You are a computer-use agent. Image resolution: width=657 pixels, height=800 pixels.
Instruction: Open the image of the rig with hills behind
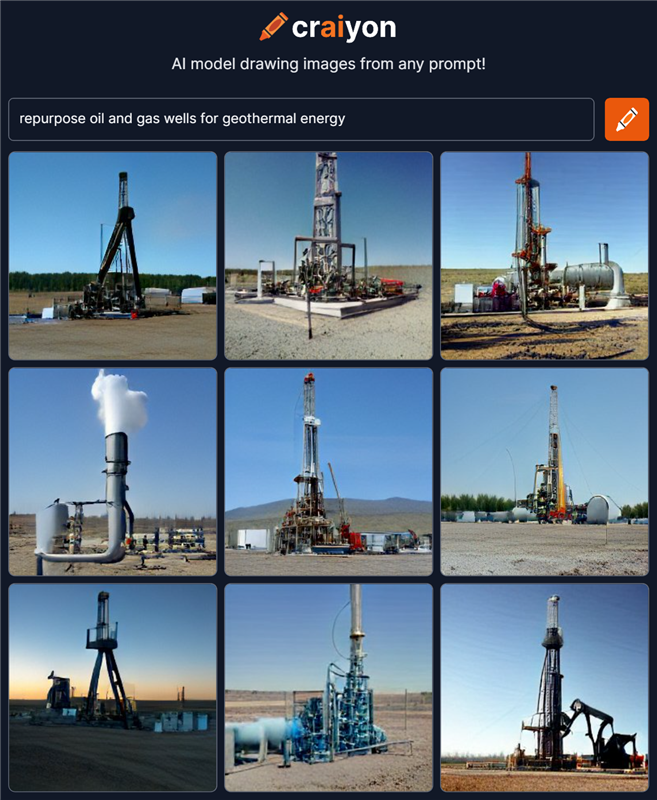(328, 471)
